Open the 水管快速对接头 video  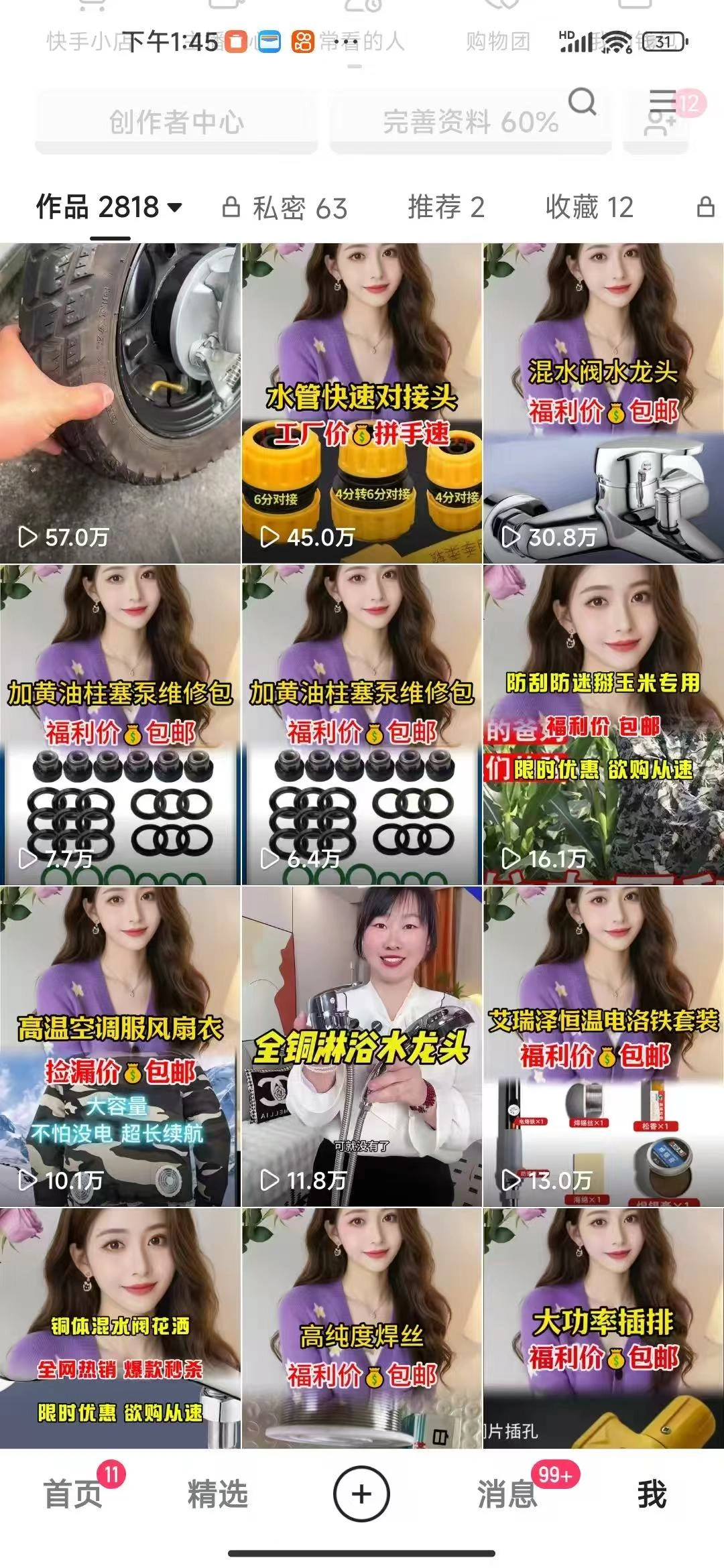click(361, 403)
